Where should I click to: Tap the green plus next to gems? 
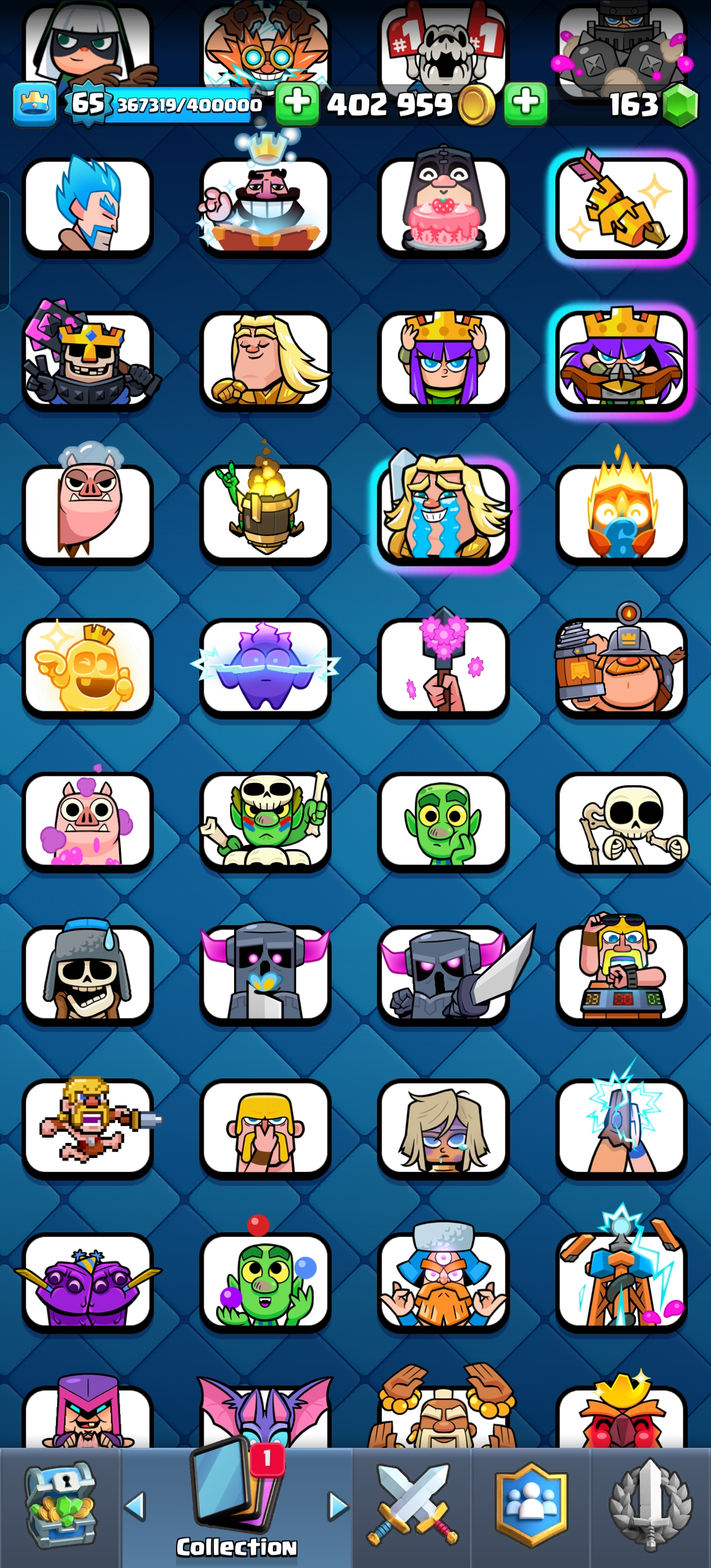coord(525,103)
